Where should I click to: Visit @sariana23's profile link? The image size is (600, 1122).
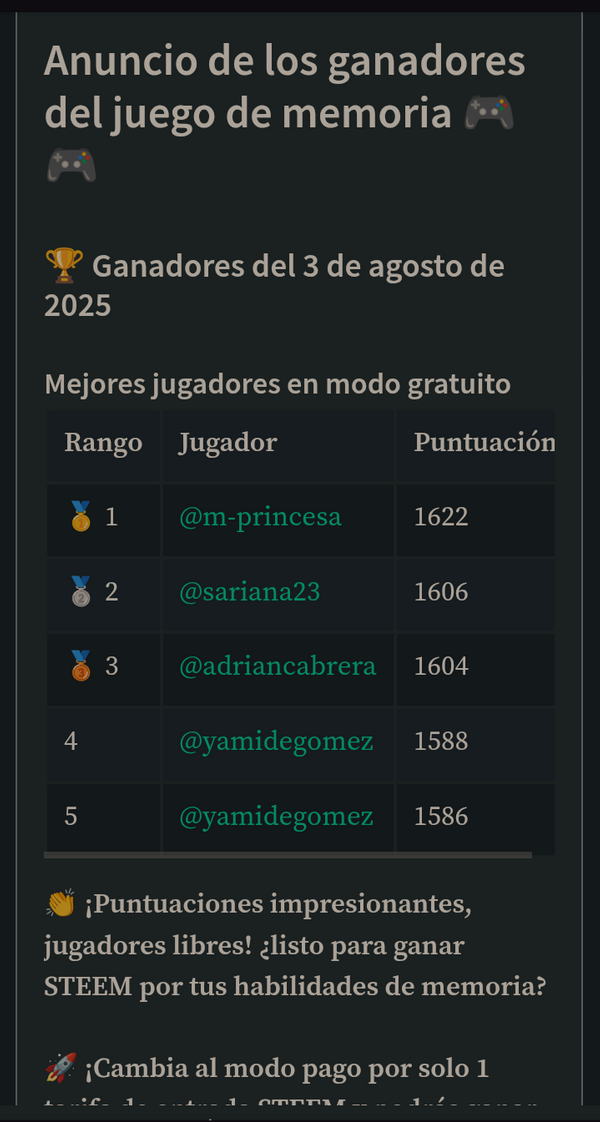[x=249, y=592]
